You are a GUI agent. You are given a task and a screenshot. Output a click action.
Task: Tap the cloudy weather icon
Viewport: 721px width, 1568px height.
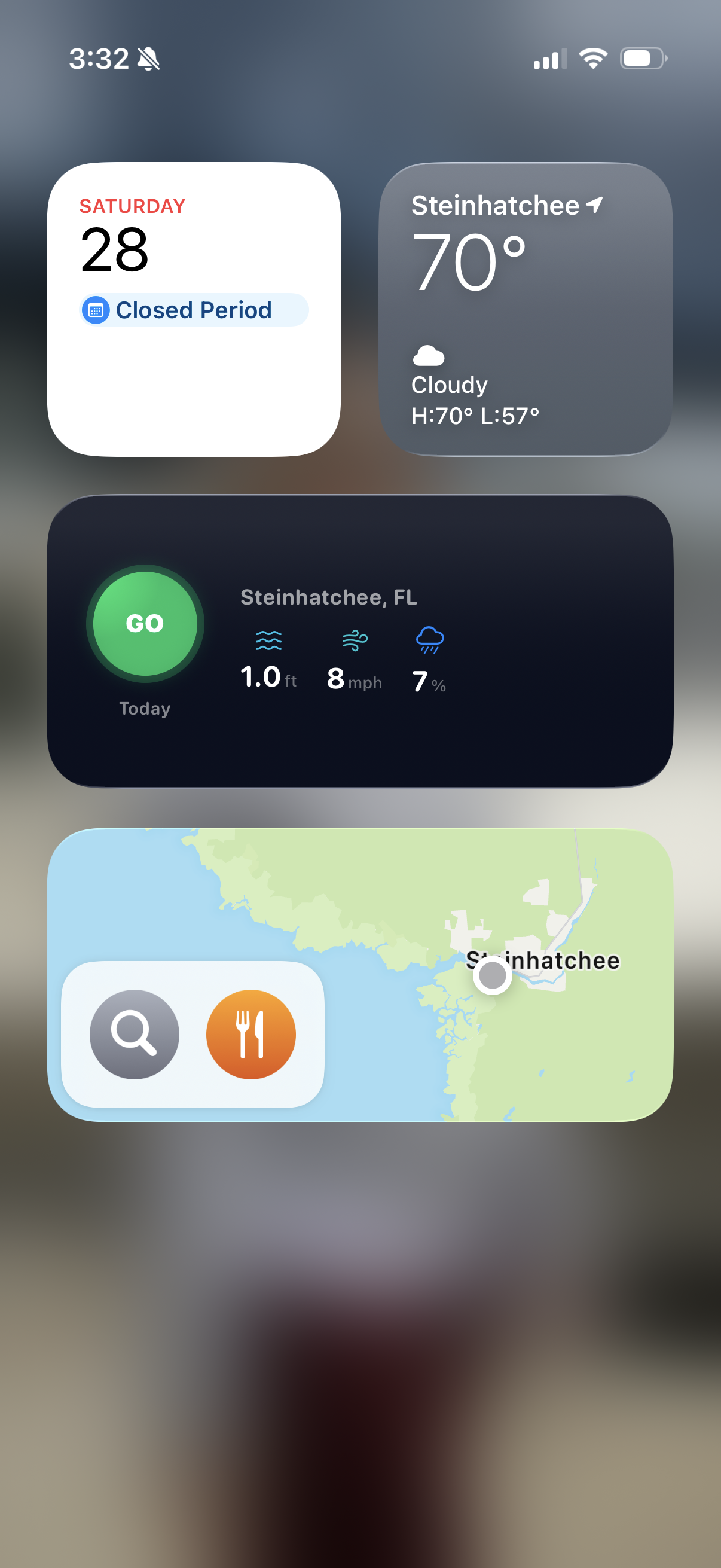click(427, 356)
